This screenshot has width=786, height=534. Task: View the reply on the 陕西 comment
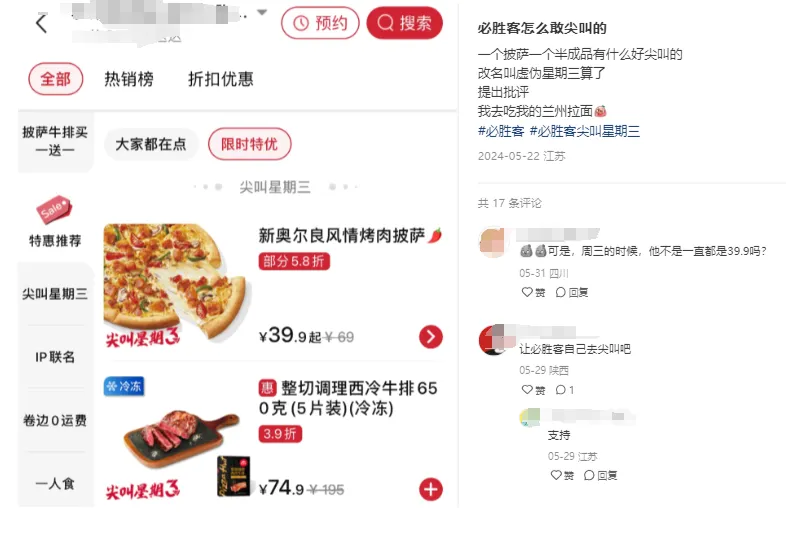point(565,389)
